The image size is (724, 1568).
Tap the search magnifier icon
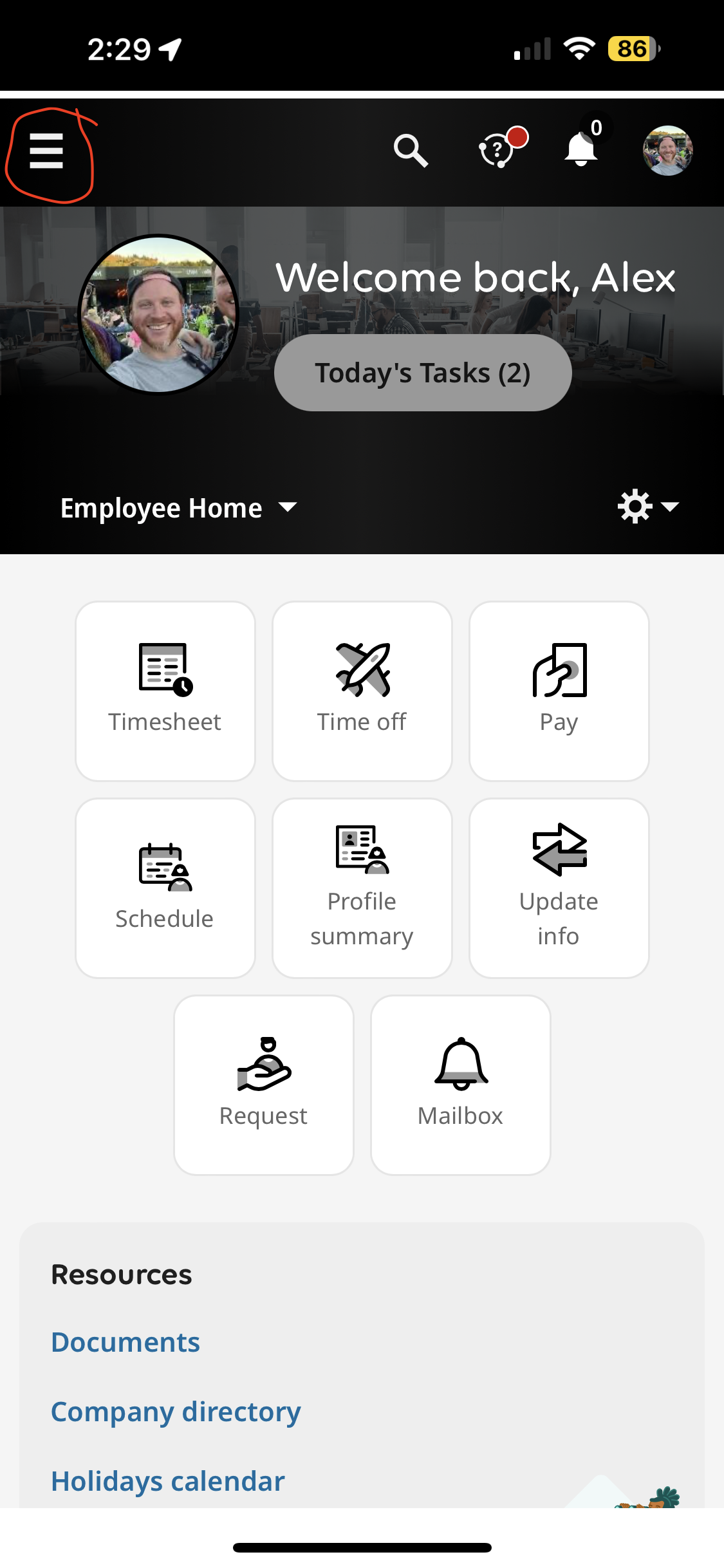coord(411,151)
